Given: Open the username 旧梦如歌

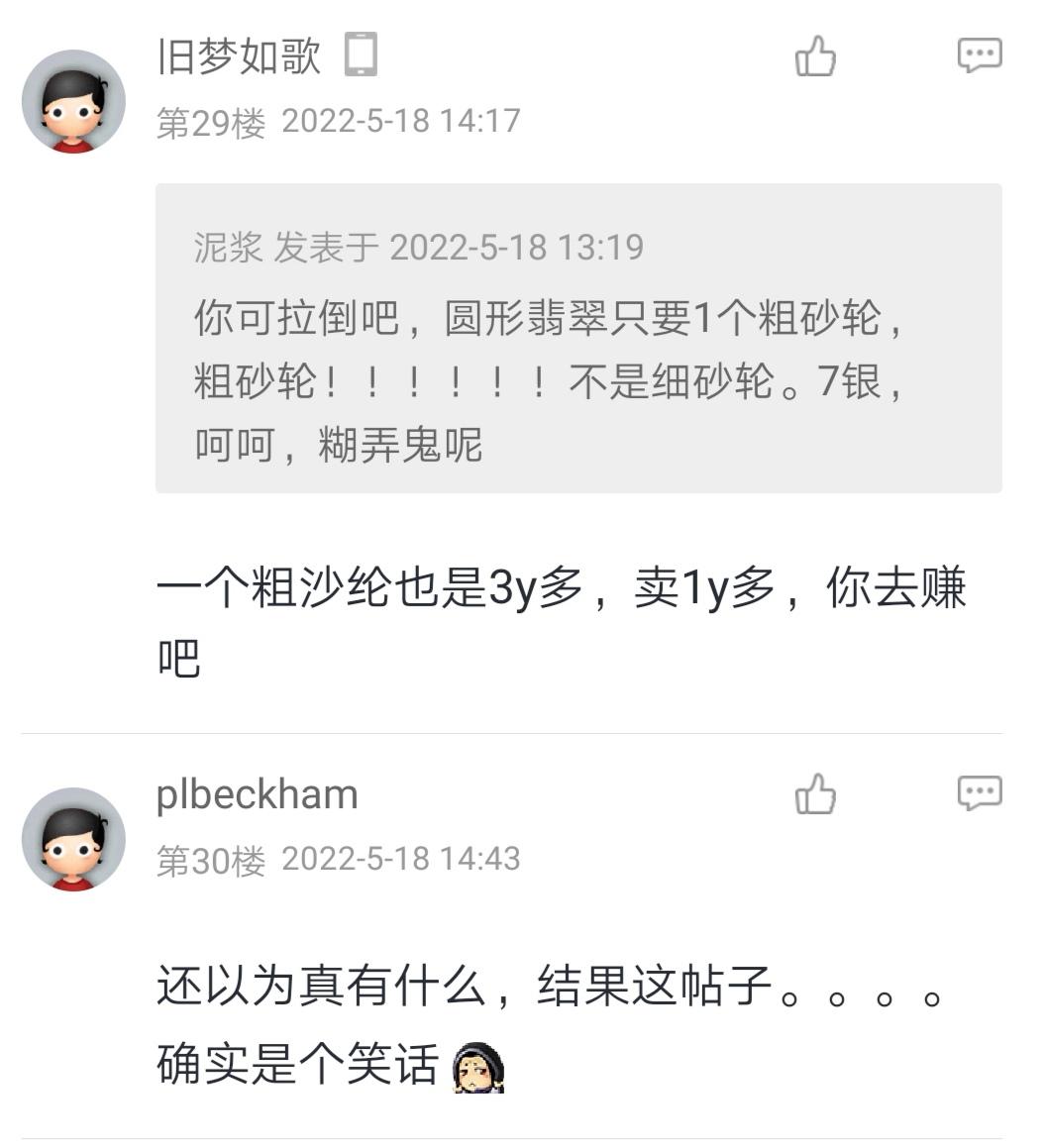Looking at the screenshot, I should click(x=239, y=56).
